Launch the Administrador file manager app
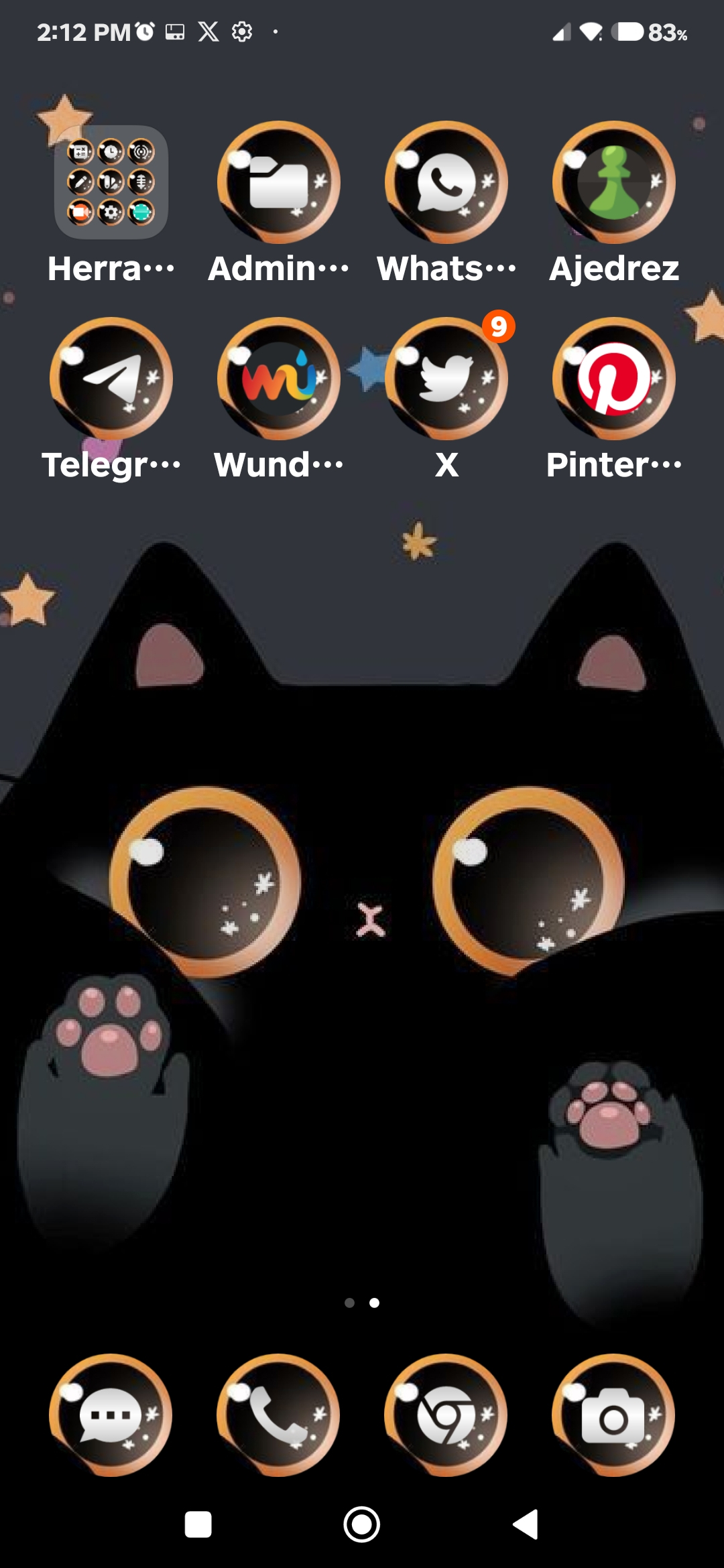Image resolution: width=724 pixels, height=1568 pixels. (x=279, y=182)
